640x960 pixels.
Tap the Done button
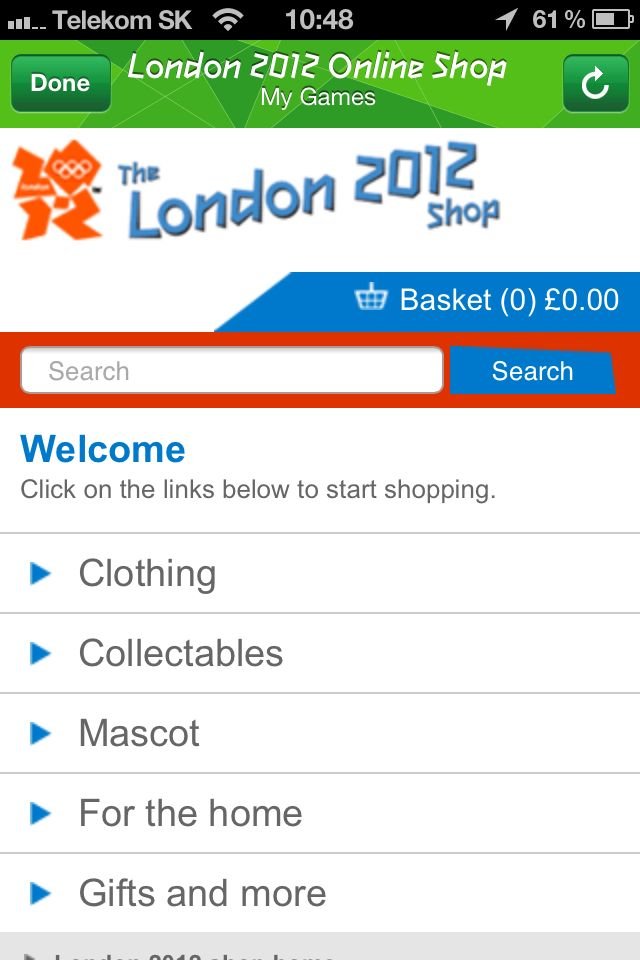[x=60, y=83]
